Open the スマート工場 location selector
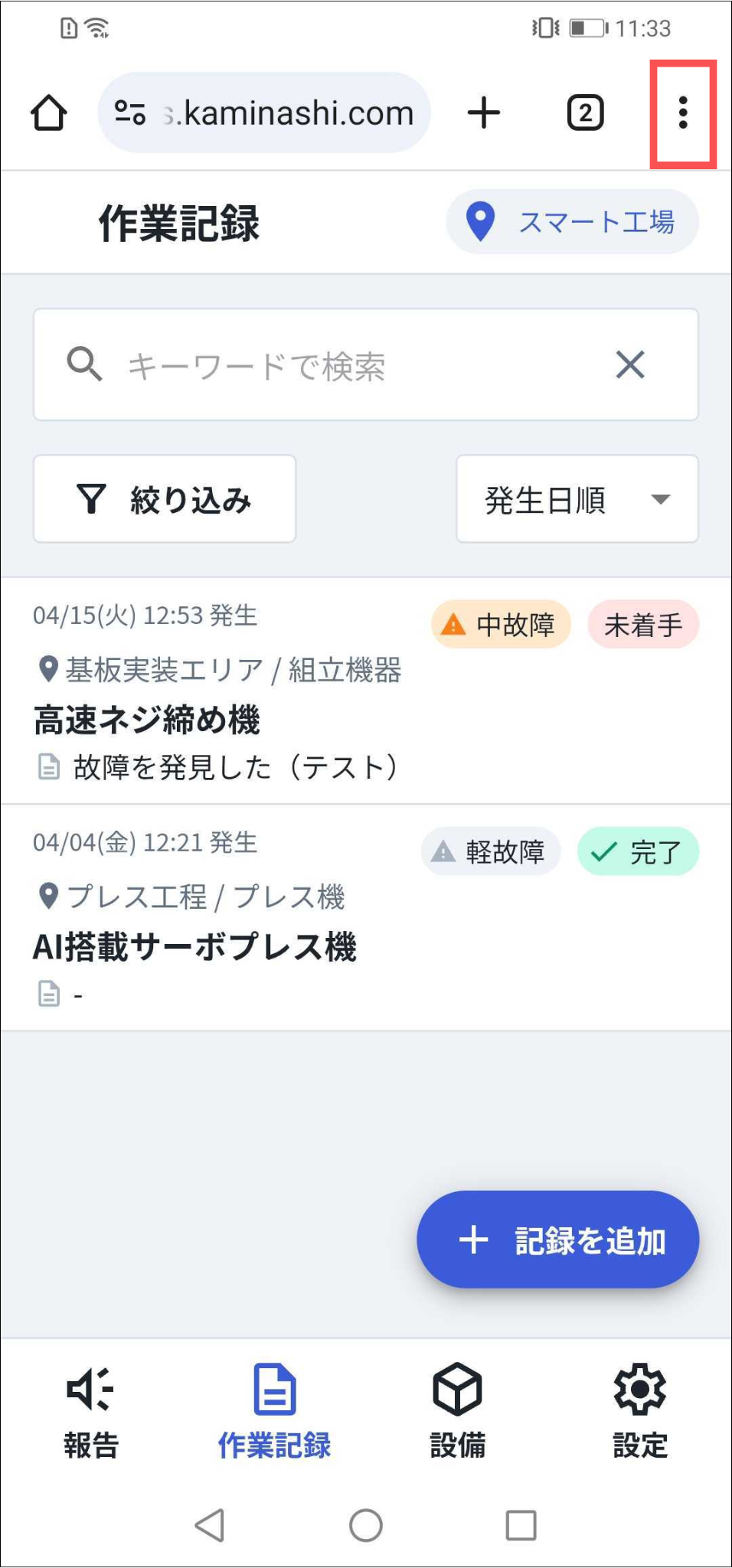Screen dimensions: 732x1568 (572, 222)
